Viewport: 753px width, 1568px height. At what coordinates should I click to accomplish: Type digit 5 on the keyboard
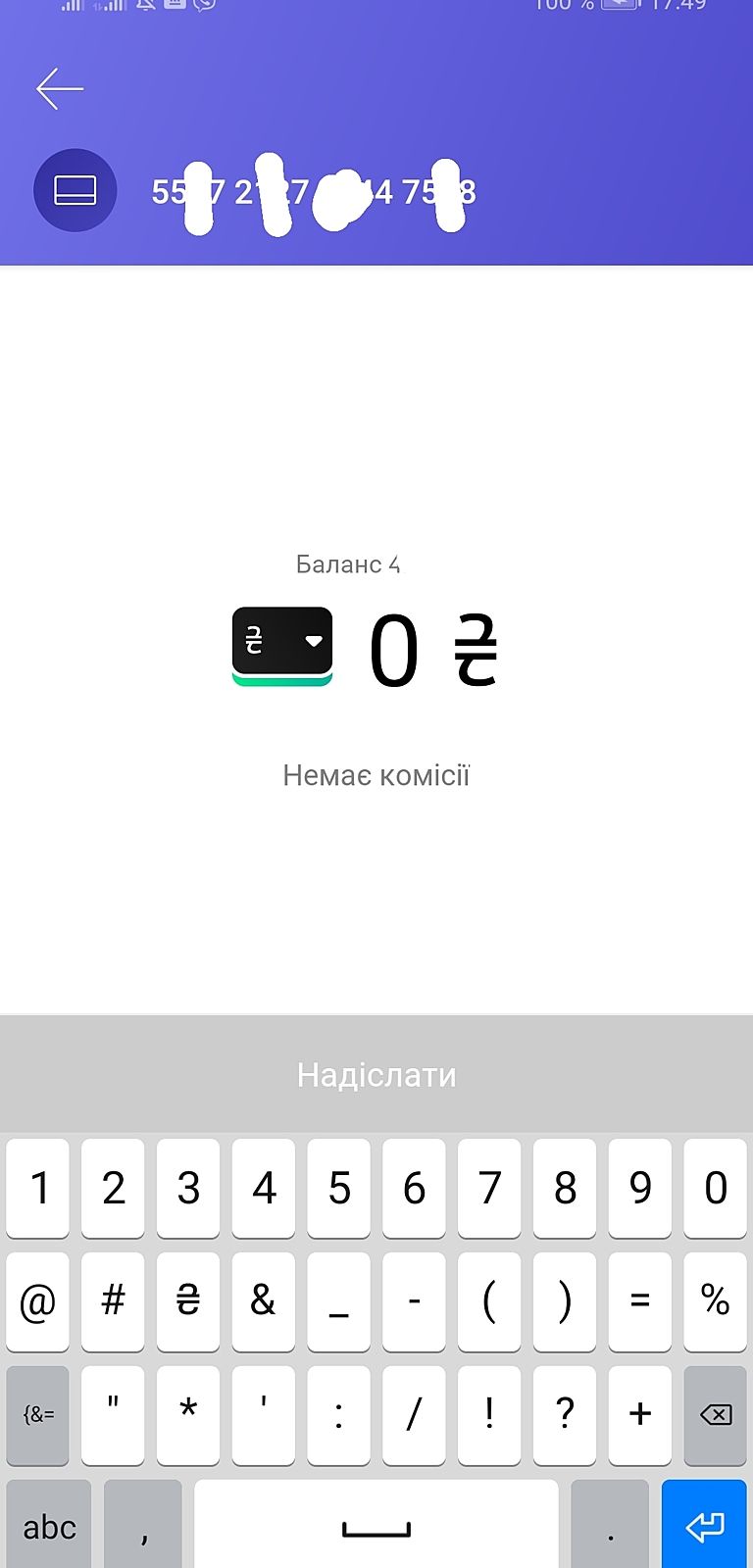coord(339,1189)
